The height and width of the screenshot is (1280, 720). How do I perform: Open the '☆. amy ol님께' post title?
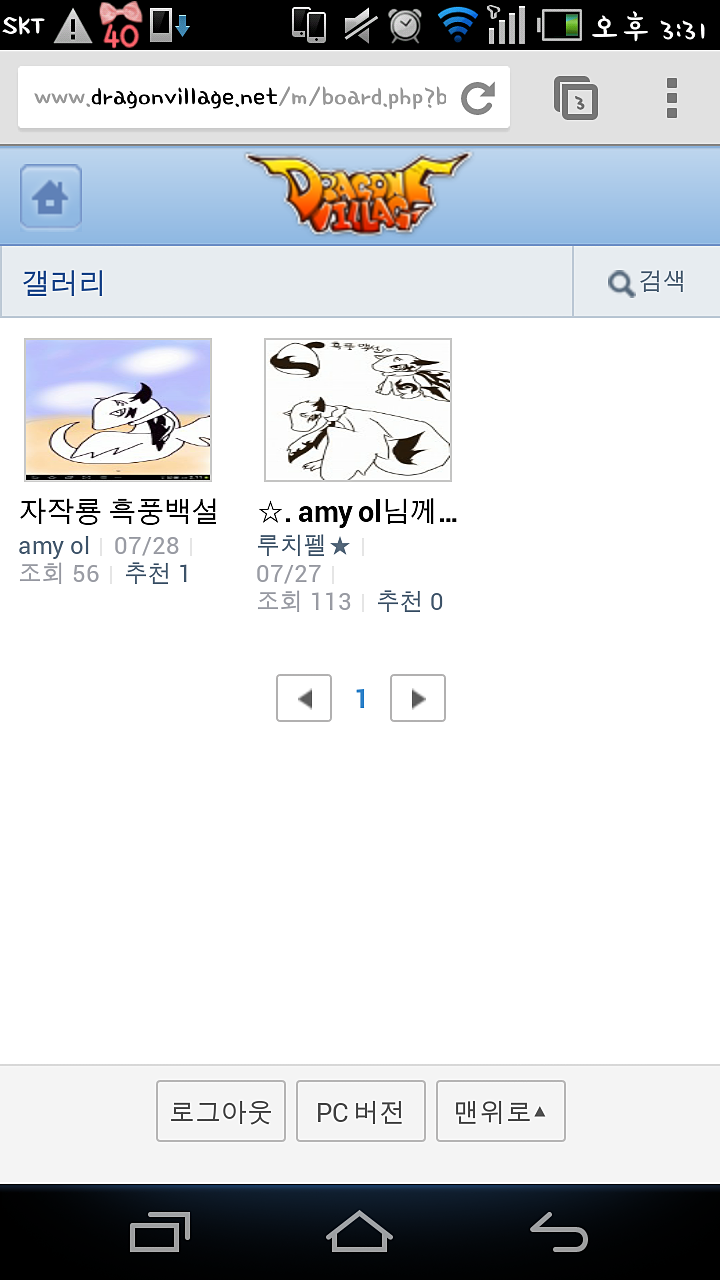click(x=357, y=513)
